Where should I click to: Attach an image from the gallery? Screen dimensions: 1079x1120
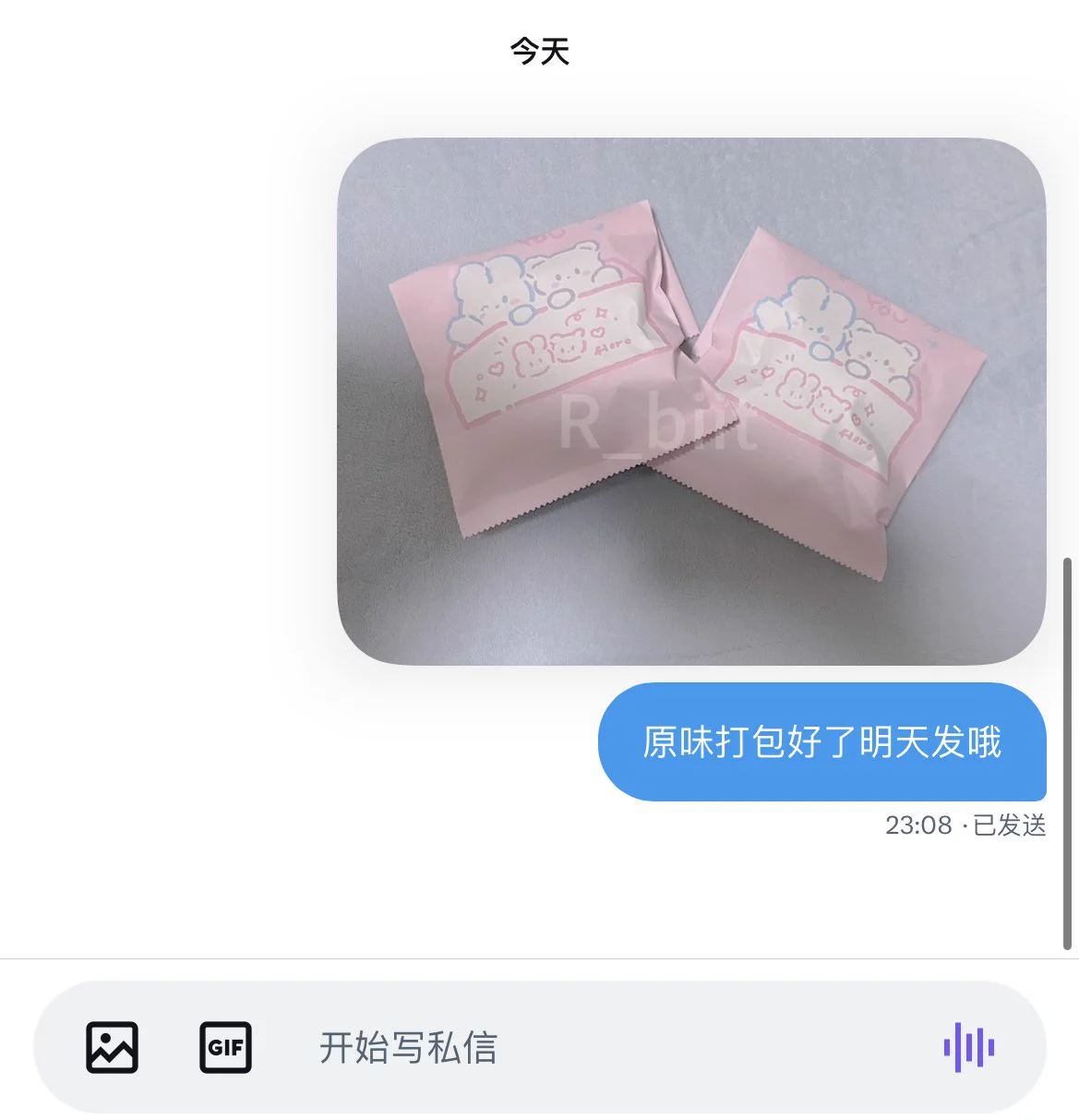(x=113, y=1047)
